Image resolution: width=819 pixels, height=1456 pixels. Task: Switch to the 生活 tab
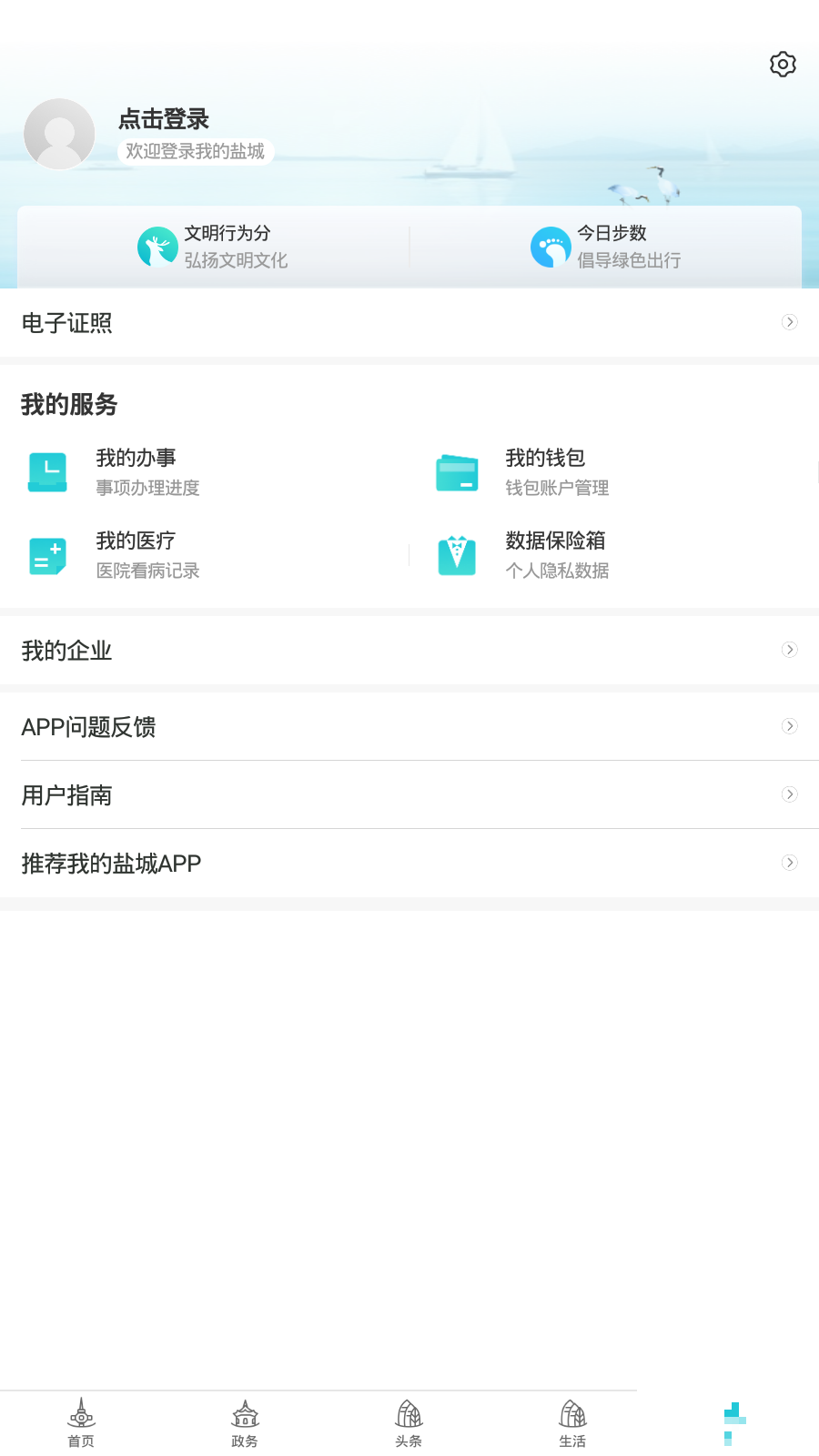(572, 1423)
